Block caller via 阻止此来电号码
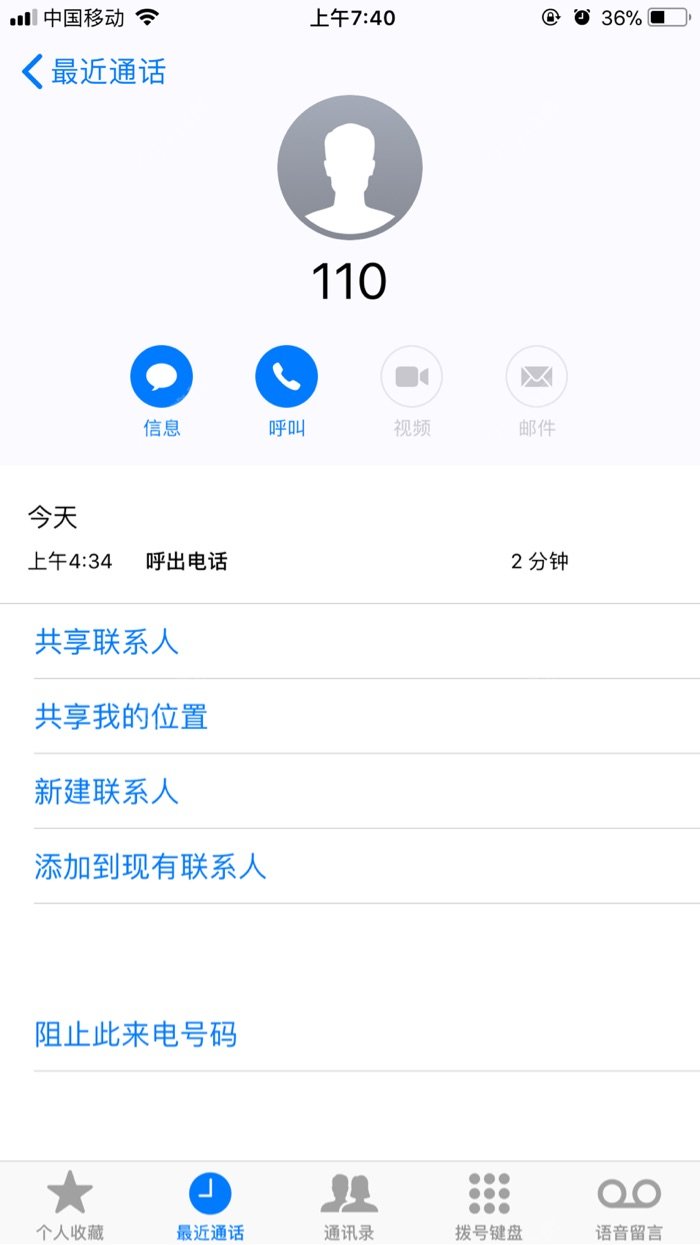700x1245 pixels. 136,1033
